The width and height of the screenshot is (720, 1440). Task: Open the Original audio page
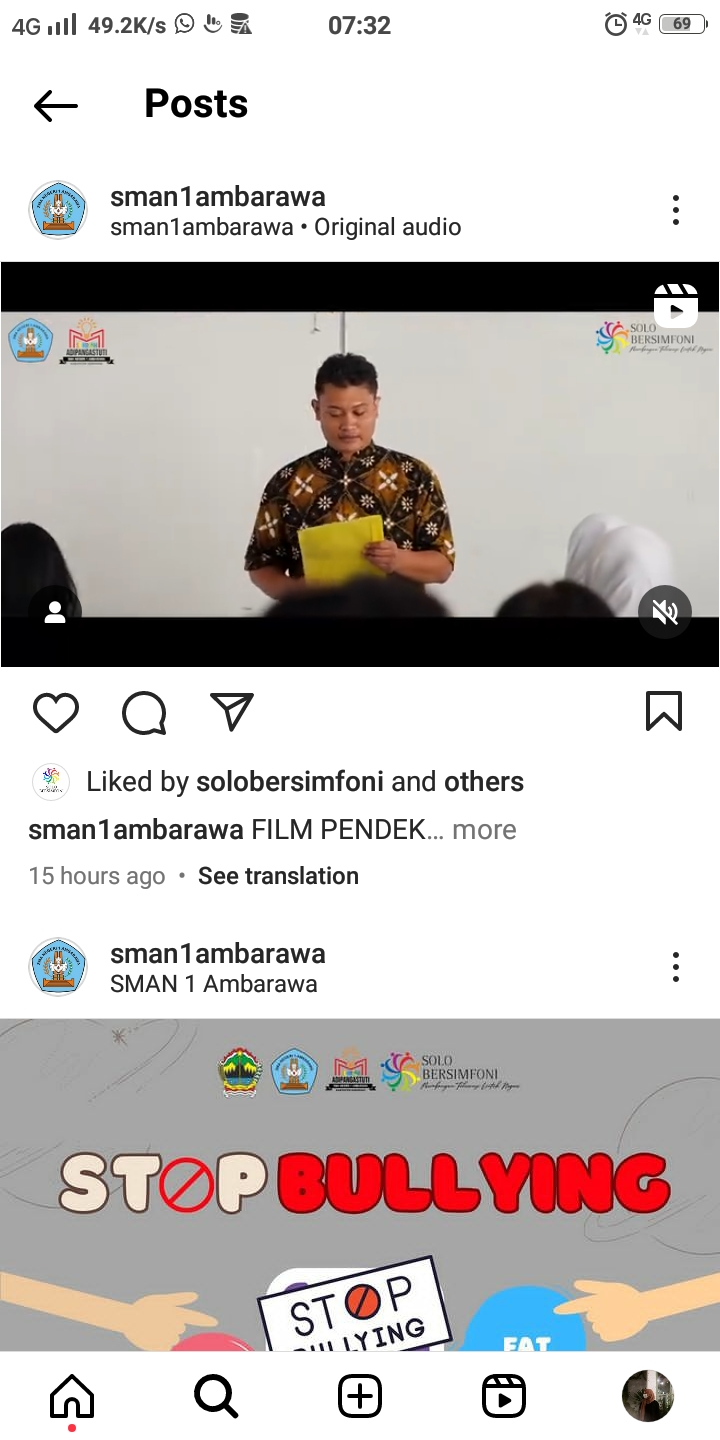(388, 227)
